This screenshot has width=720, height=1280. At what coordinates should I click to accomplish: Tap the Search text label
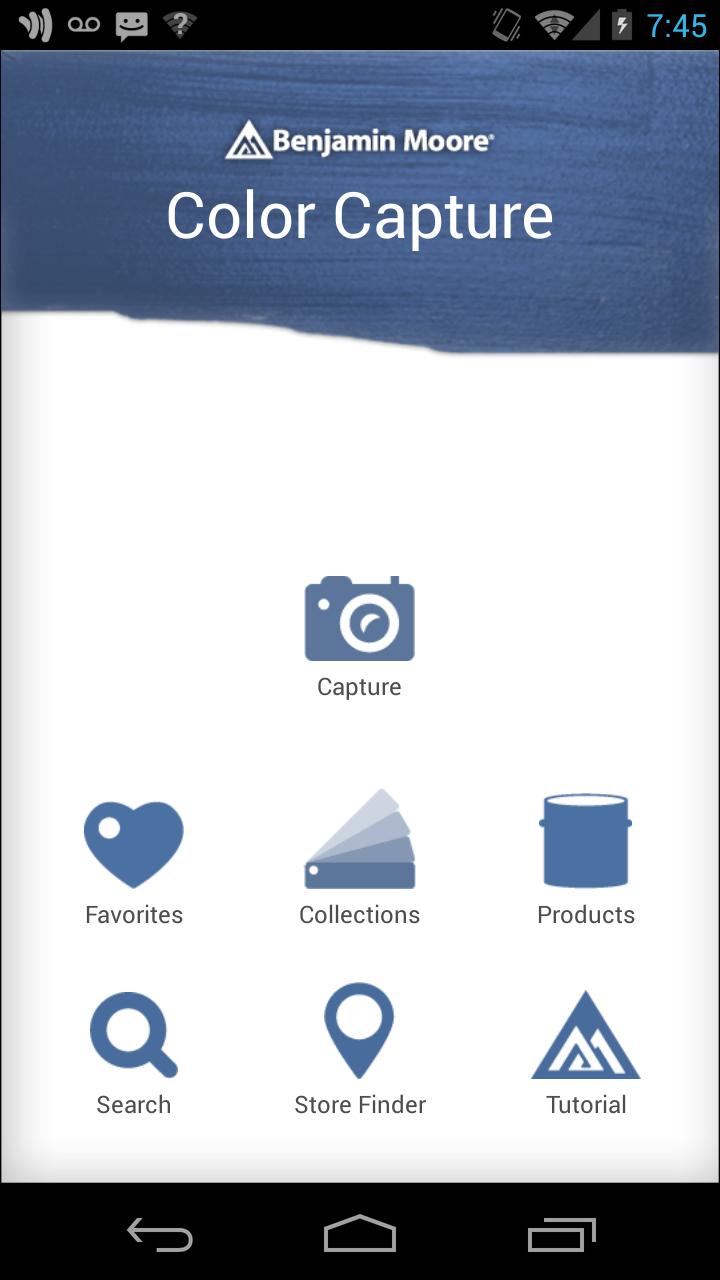tap(133, 1104)
